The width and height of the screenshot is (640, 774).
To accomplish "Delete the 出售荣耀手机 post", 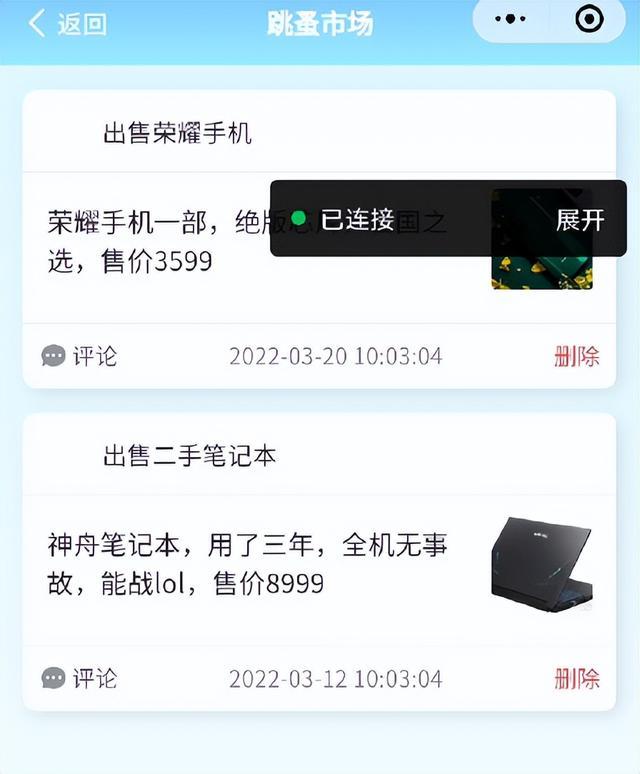I will [x=577, y=355].
